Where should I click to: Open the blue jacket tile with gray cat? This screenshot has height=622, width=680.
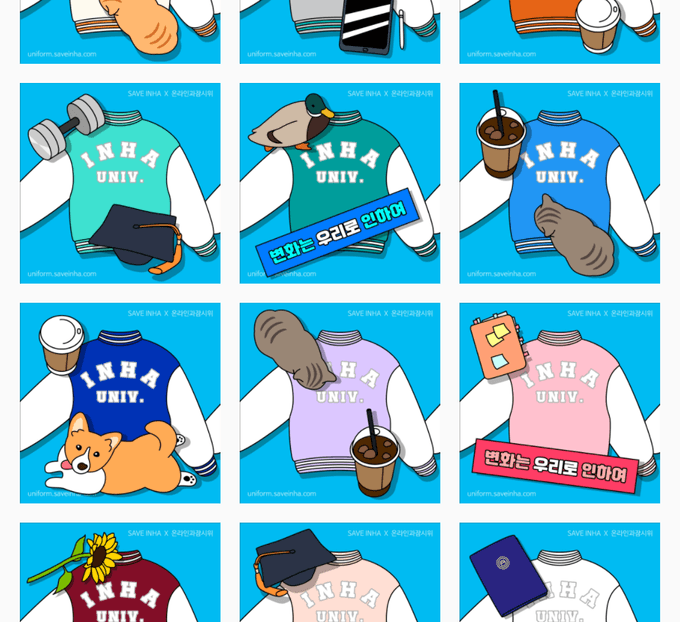[x=559, y=183]
